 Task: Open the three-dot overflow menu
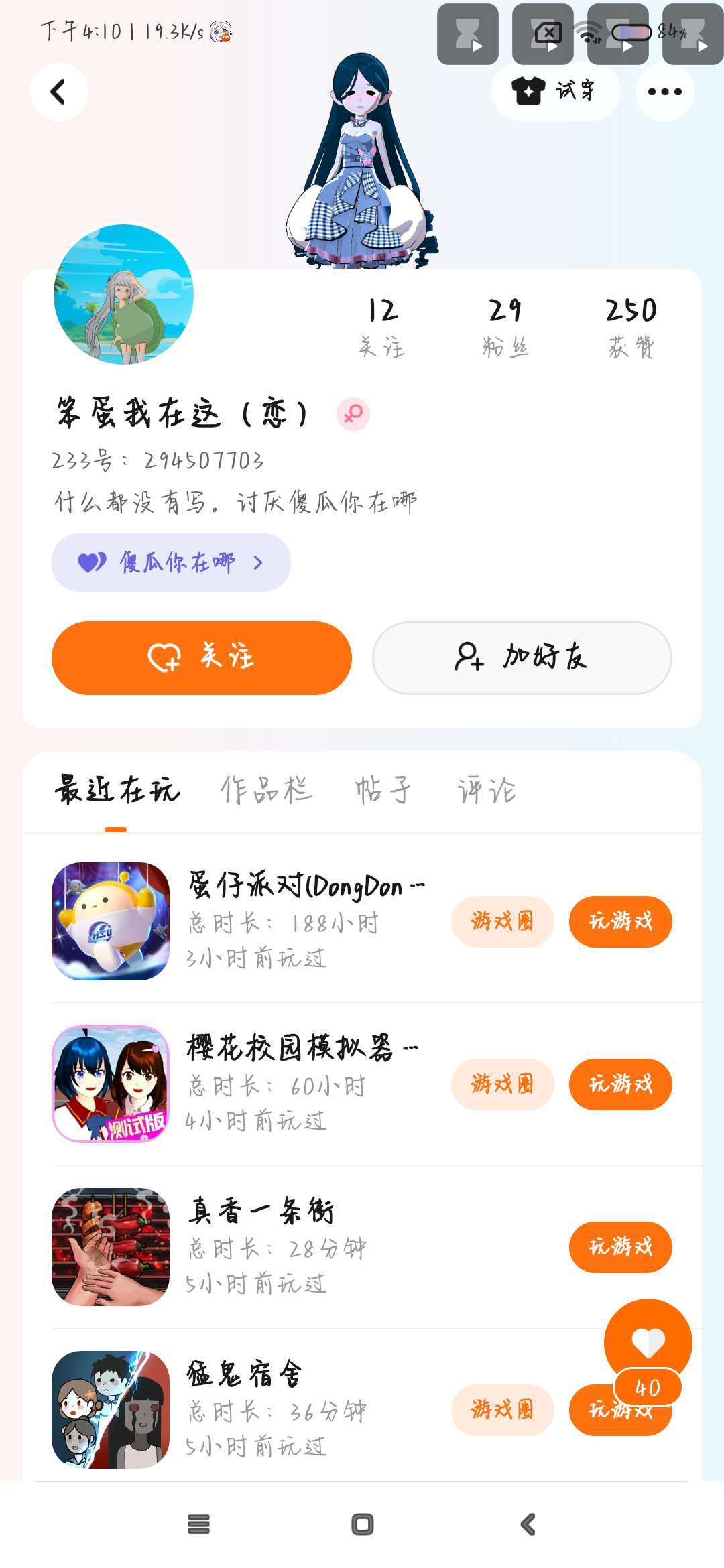(664, 92)
